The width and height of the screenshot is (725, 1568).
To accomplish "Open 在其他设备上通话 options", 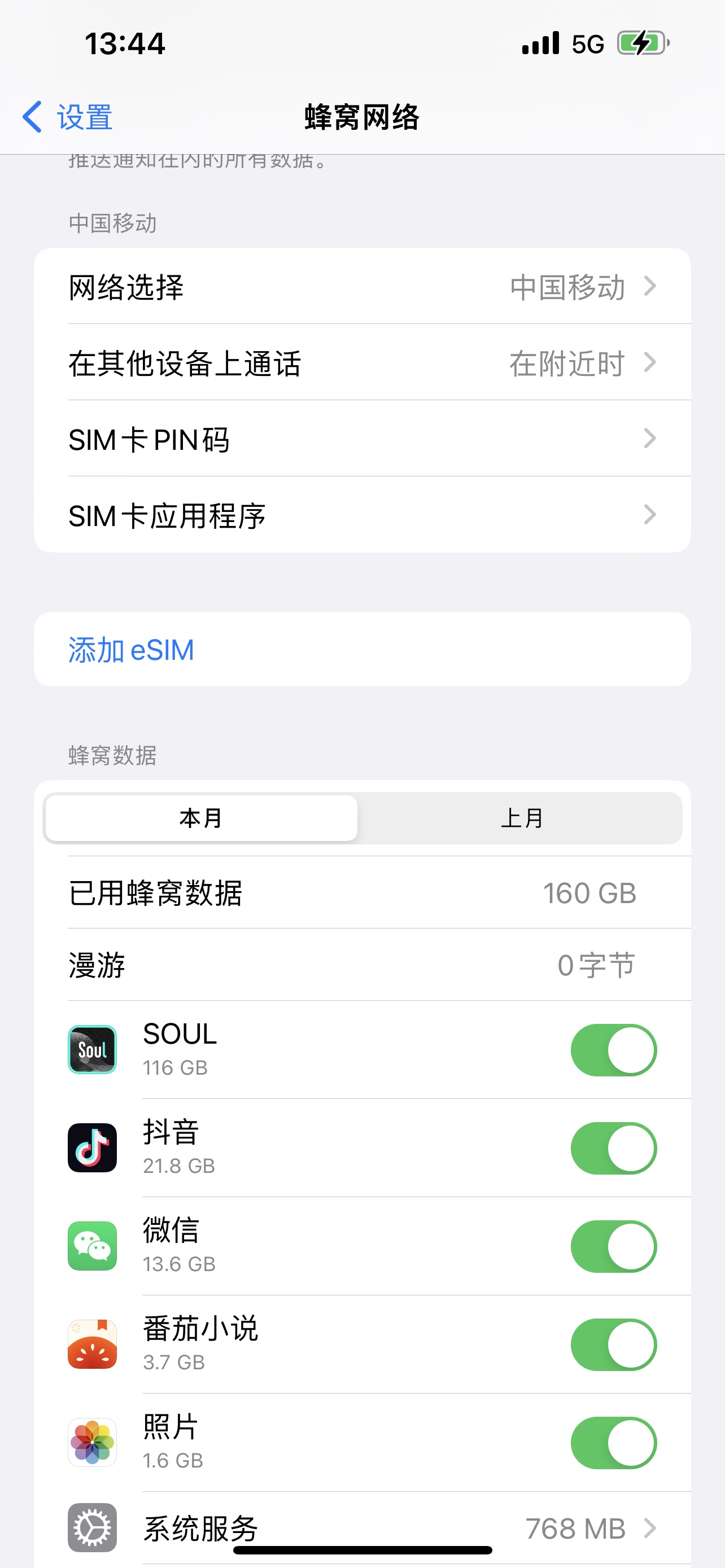I will 362,362.
